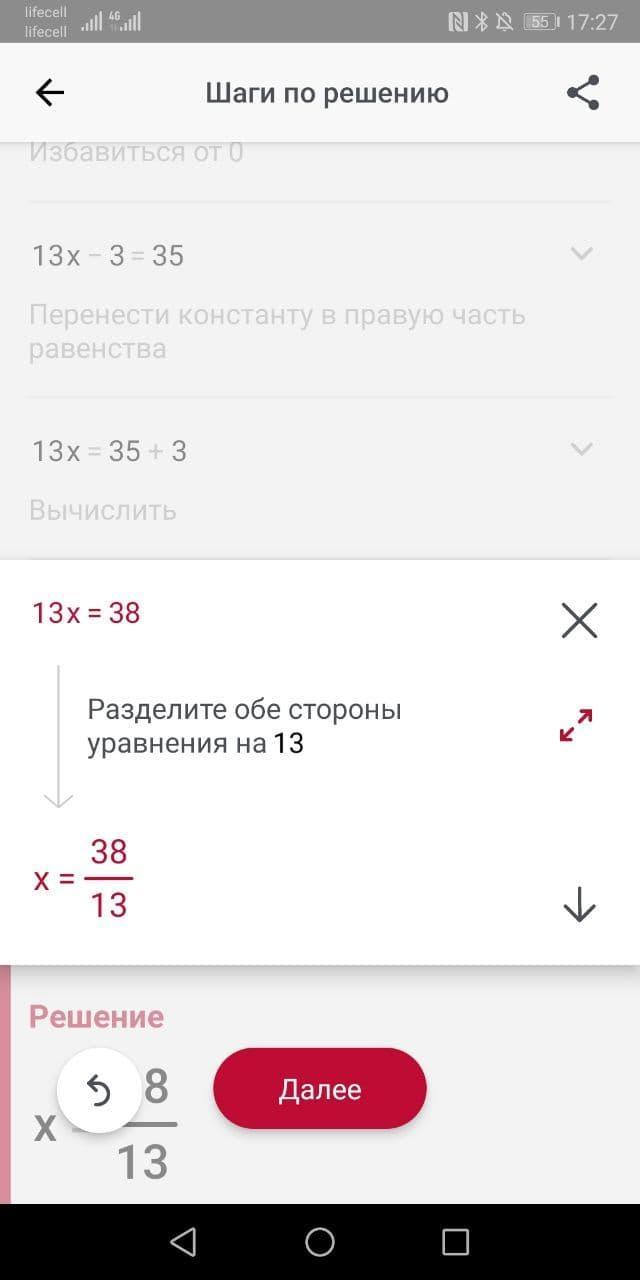The image size is (640, 1280).
Task: Close the 13x = 38 step card
Action: click(x=579, y=620)
